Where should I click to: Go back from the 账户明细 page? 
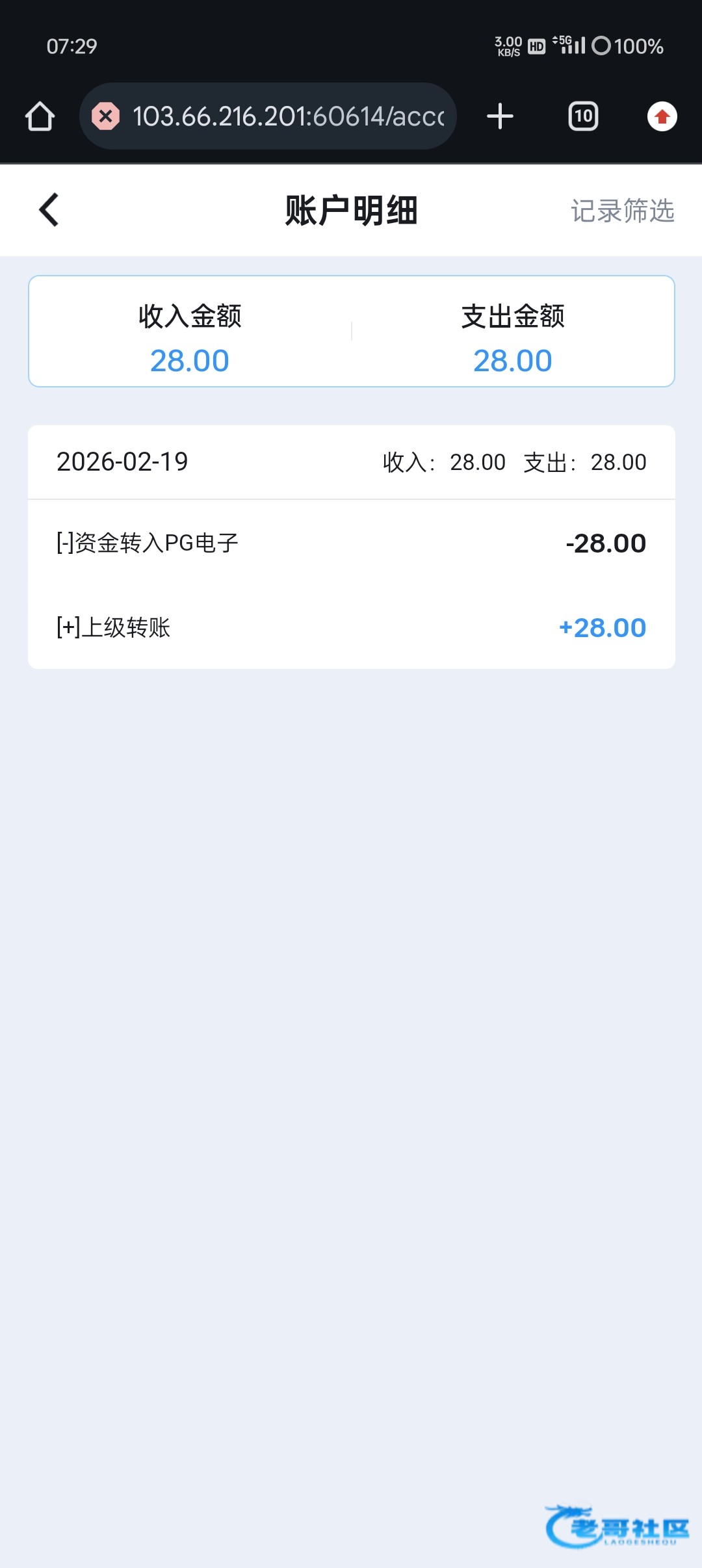[x=49, y=210]
